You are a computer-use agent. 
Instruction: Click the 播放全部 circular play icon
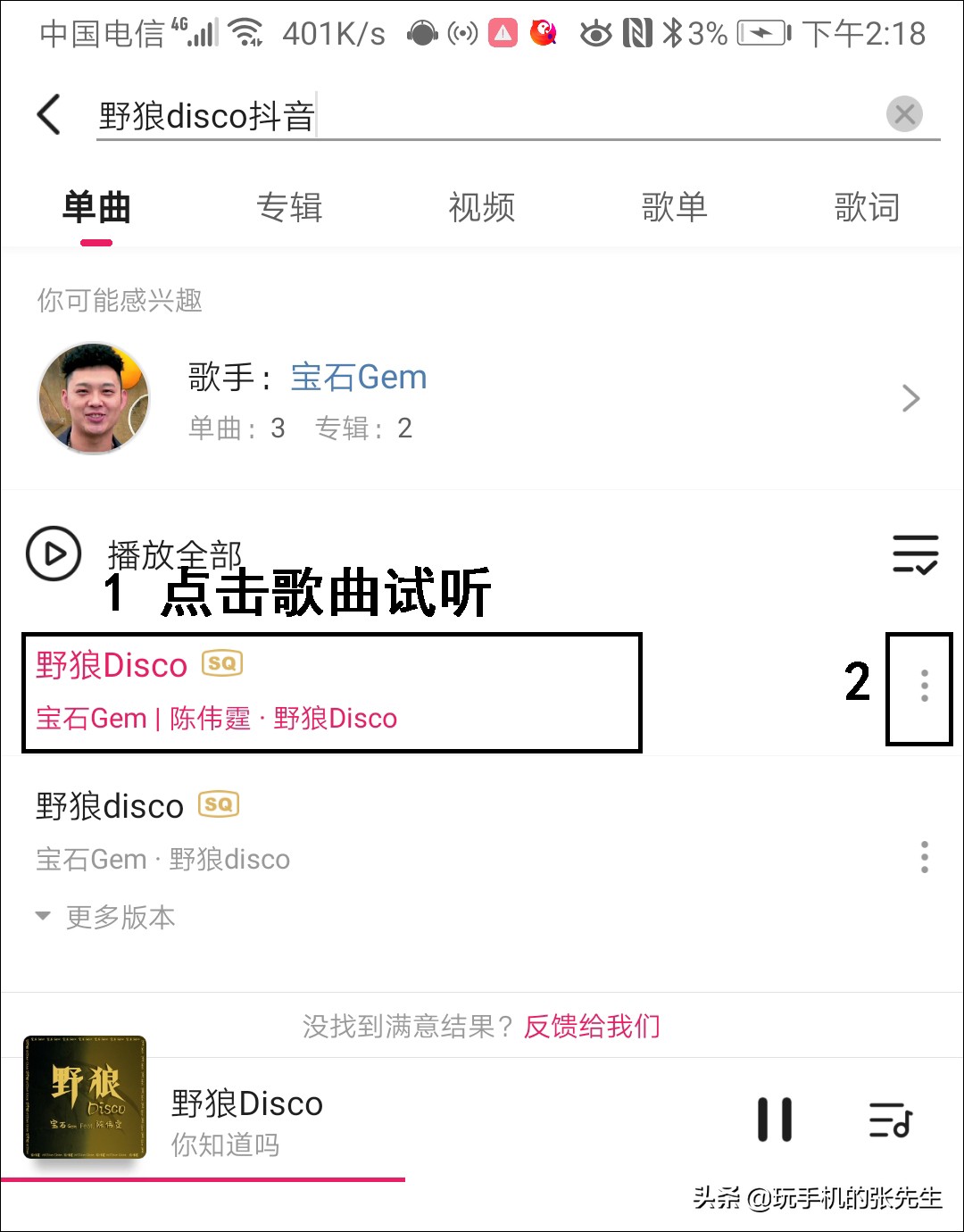click(x=54, y=554)
